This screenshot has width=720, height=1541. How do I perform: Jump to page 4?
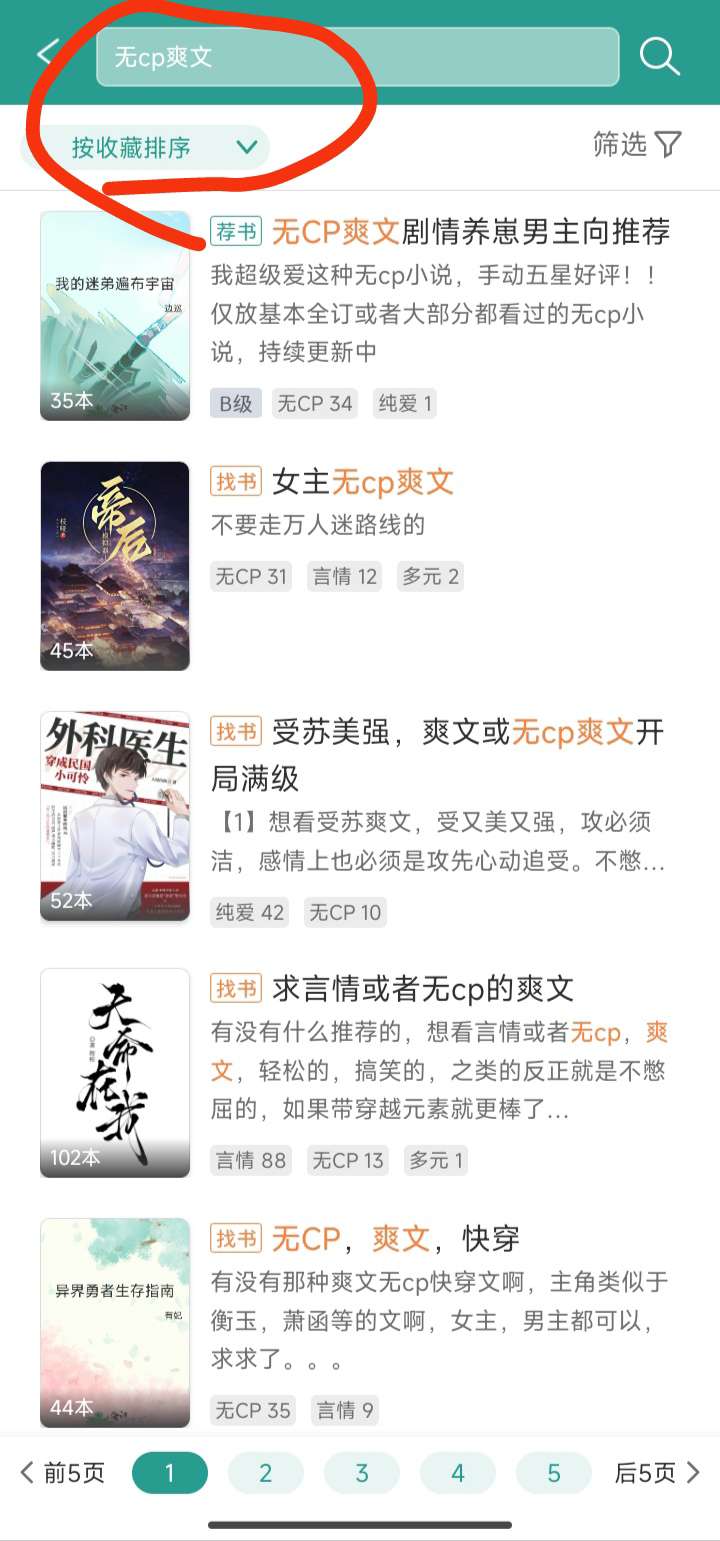(458, 1473)
